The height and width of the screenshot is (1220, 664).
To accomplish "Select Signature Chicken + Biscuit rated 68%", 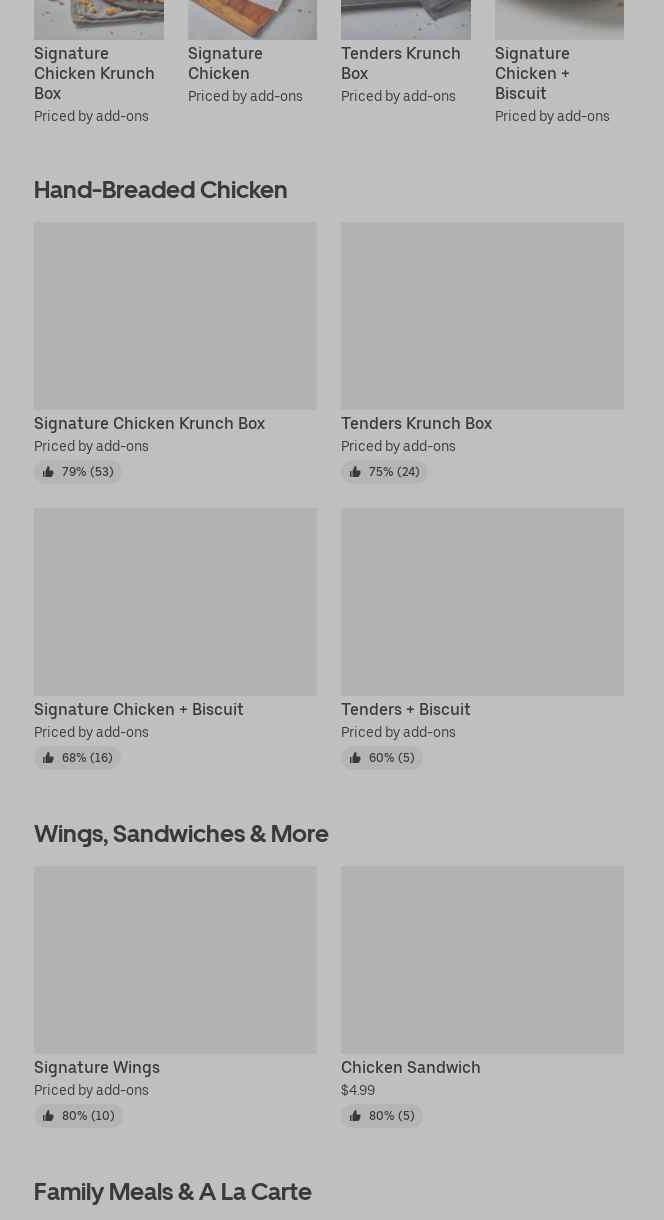I will pos(175,639).
